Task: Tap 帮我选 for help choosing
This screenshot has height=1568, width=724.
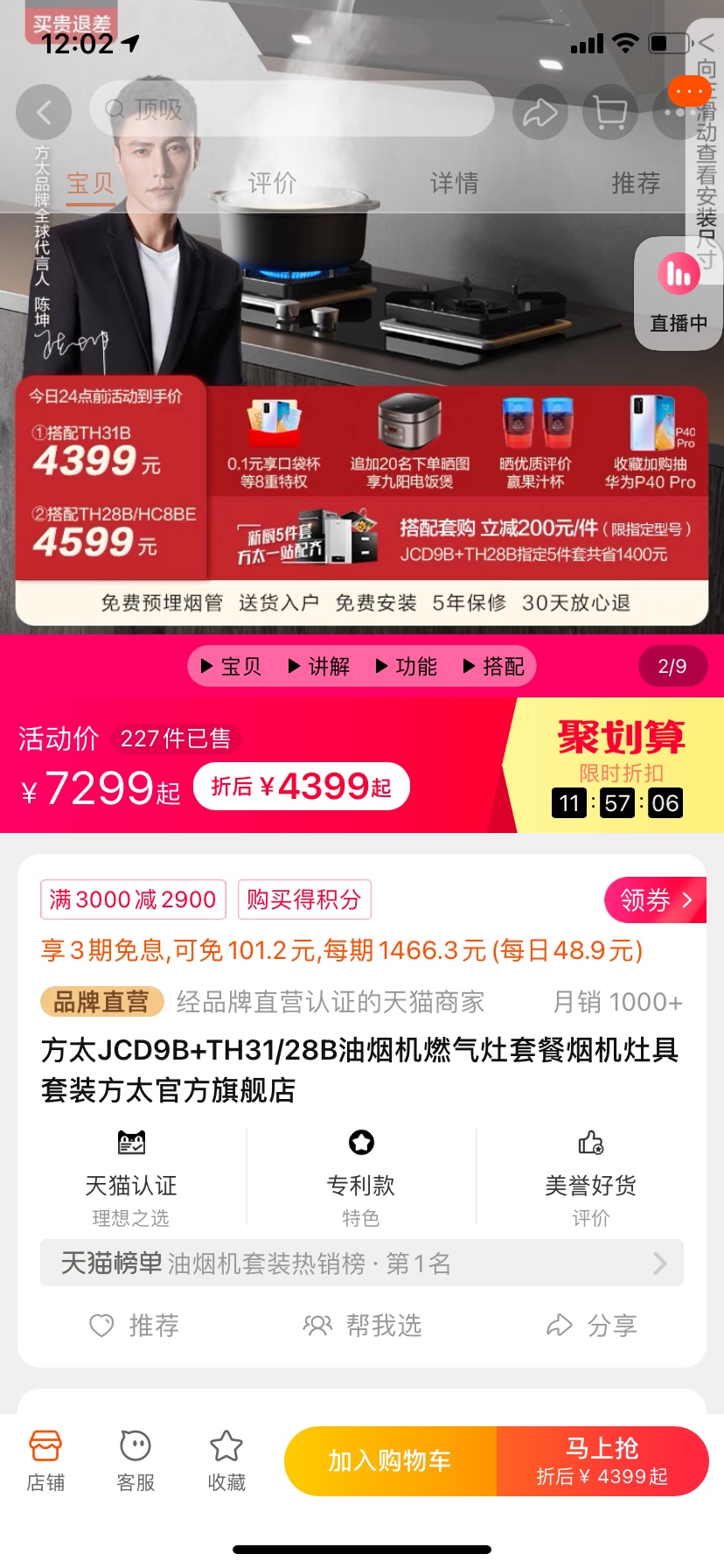Action: tap(362, 1326)
